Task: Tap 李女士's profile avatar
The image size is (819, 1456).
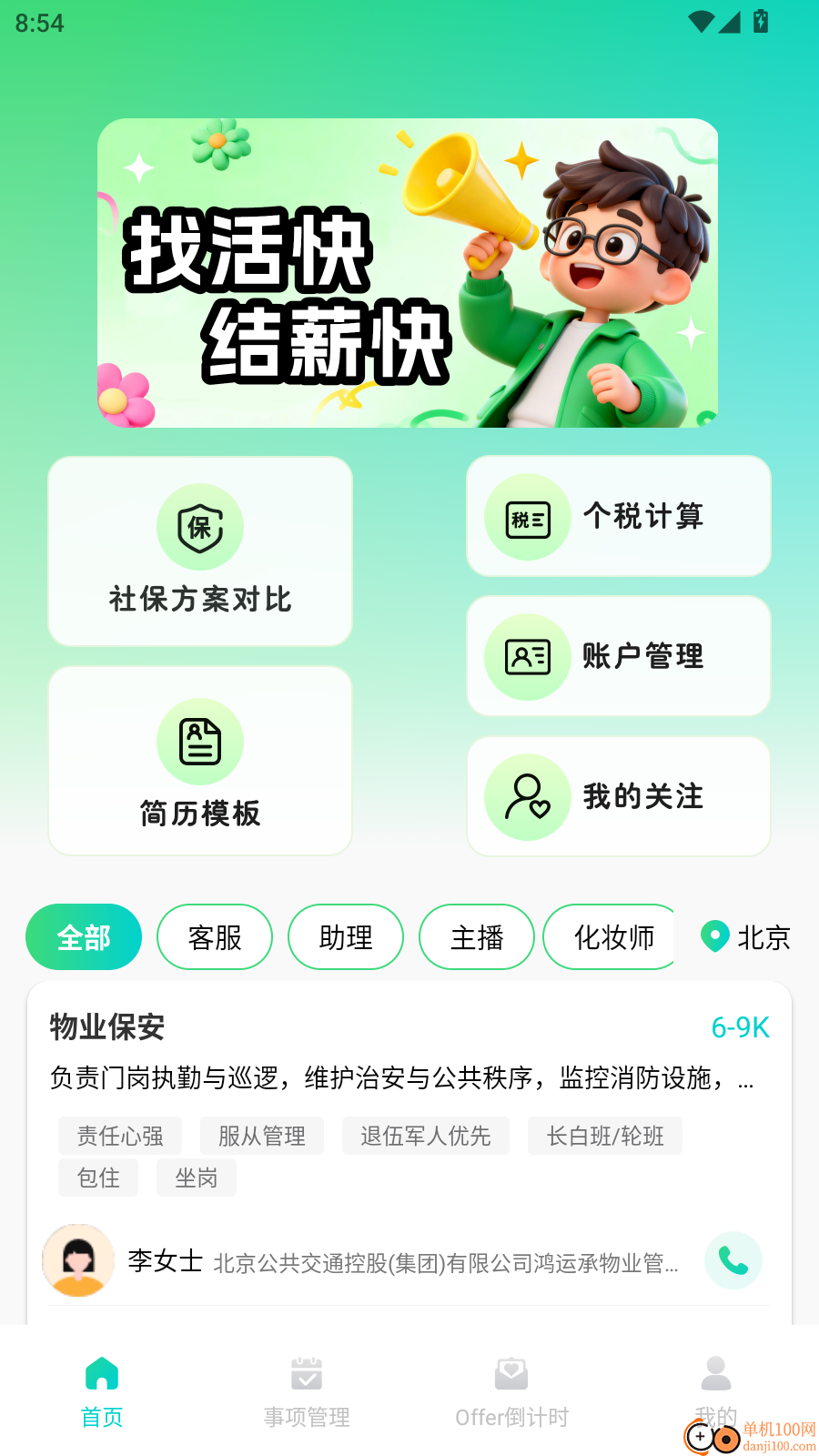Action: [x=78, y=1260]
